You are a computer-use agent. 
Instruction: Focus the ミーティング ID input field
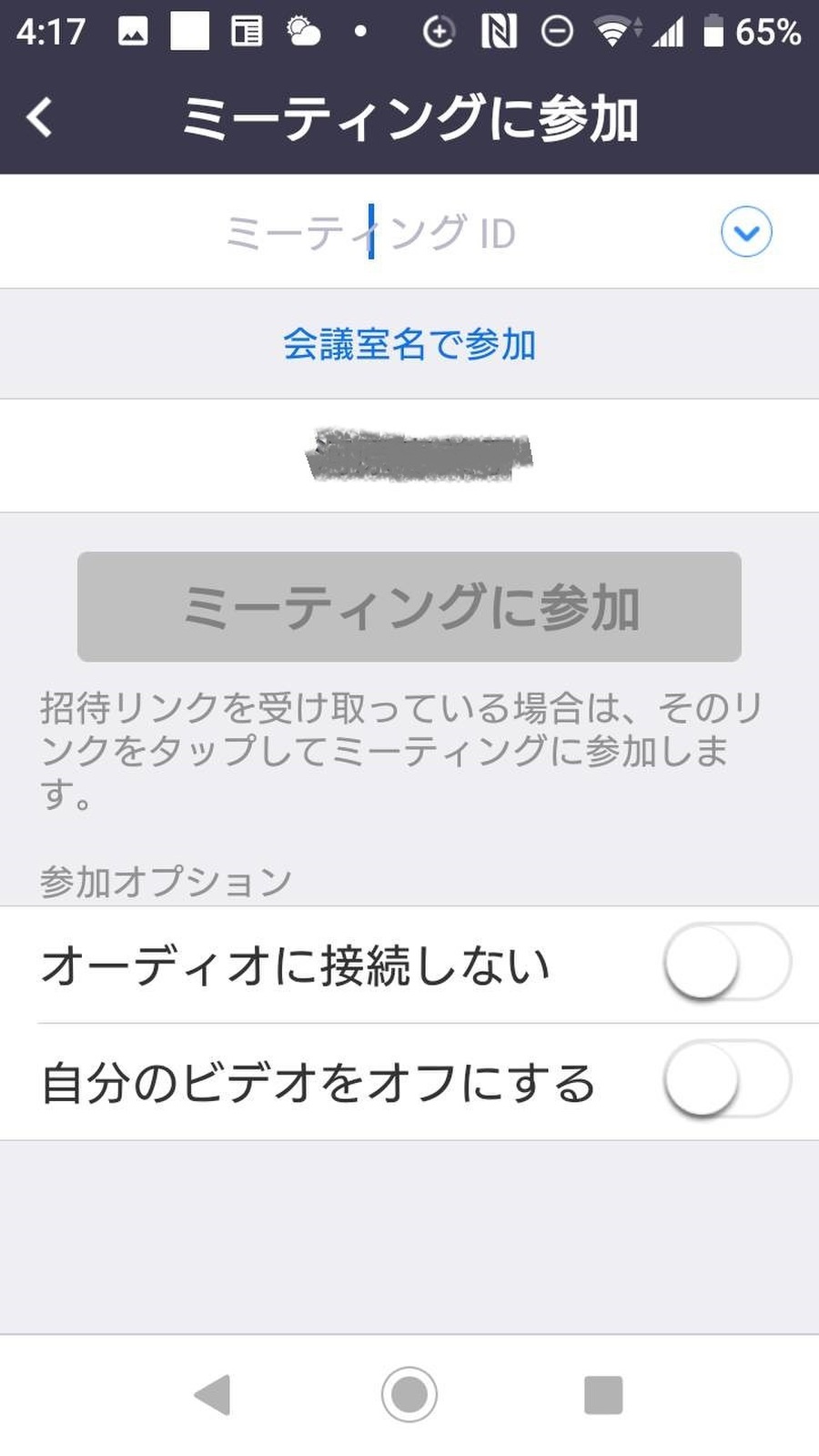371,233
